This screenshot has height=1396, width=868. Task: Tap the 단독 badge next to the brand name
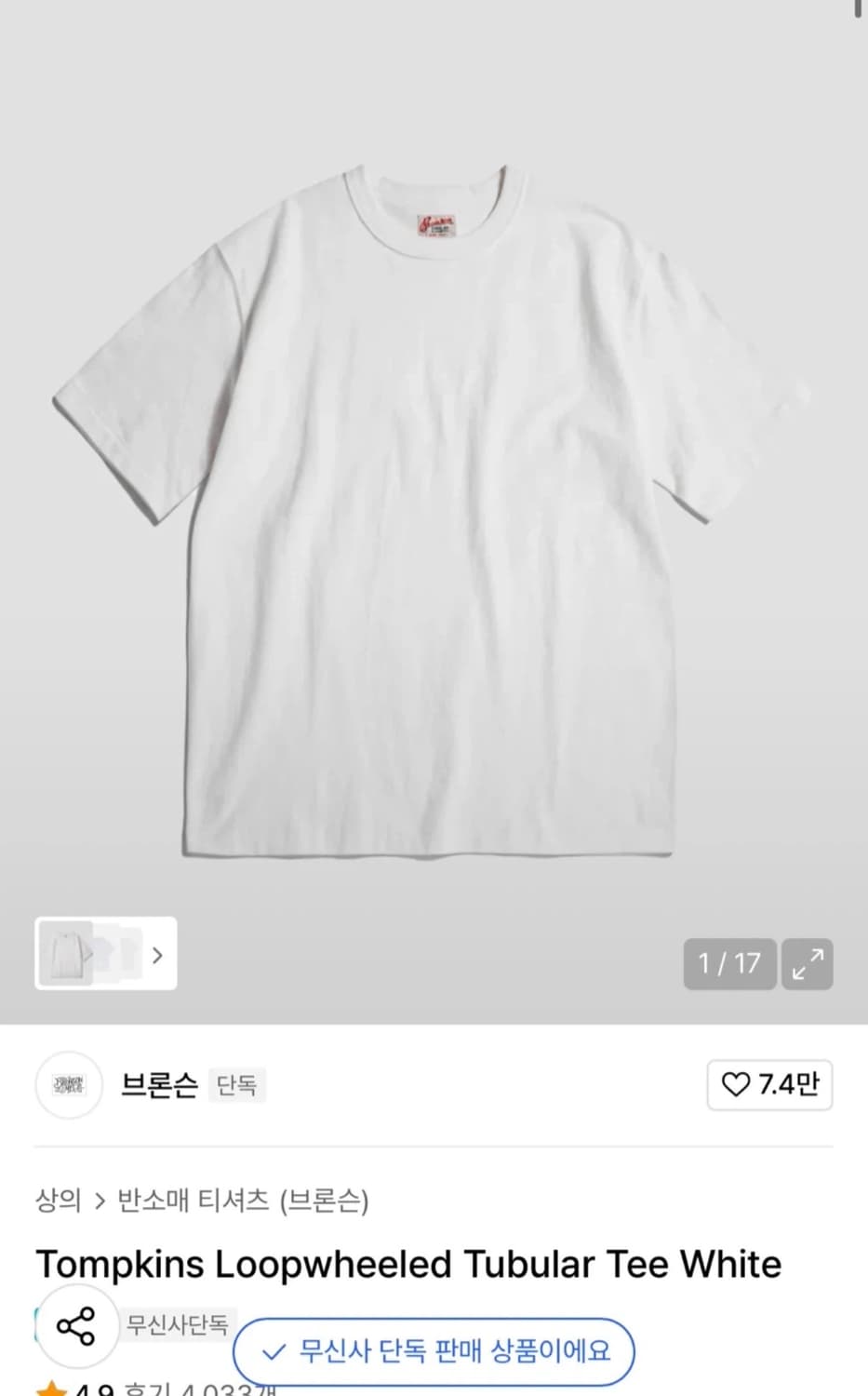tap(236, 1086)
